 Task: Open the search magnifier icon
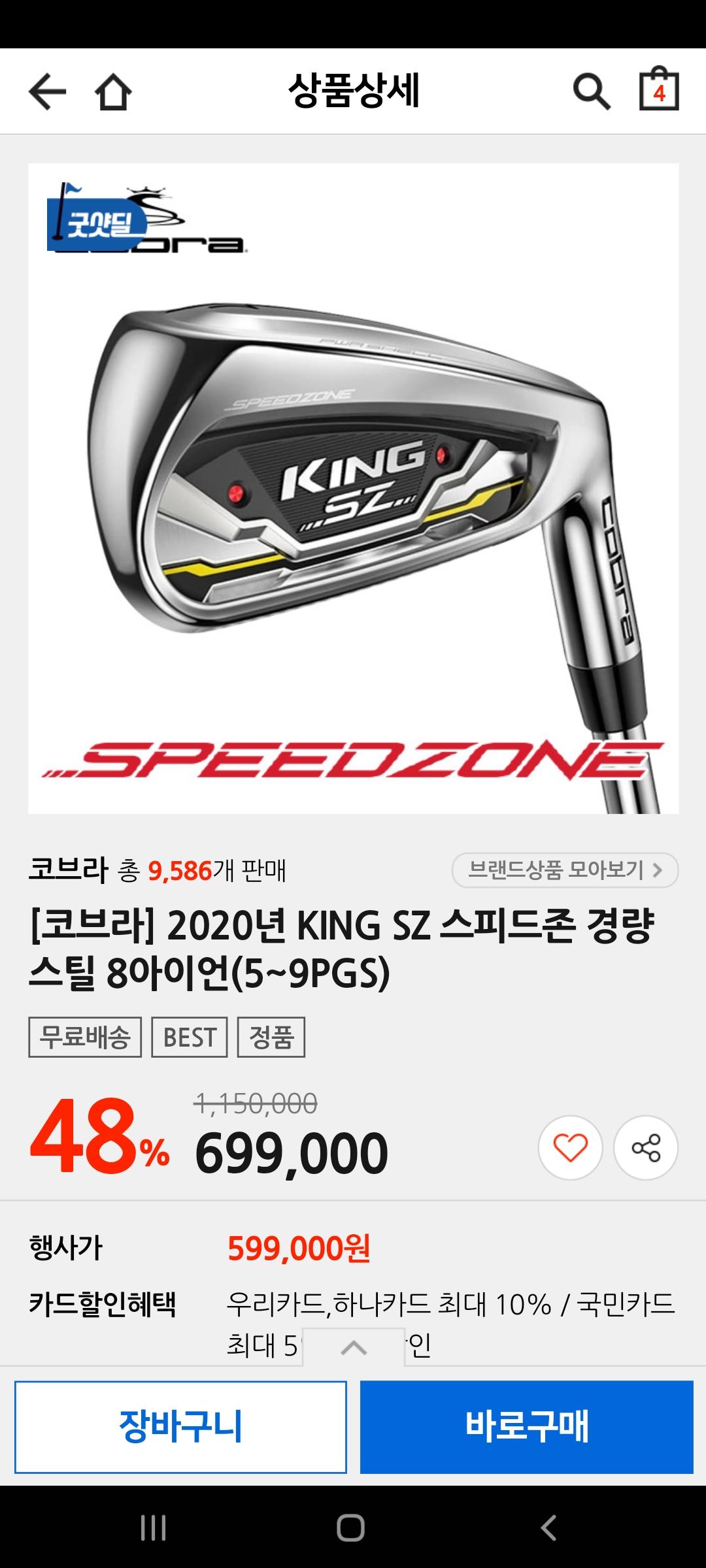591,91
